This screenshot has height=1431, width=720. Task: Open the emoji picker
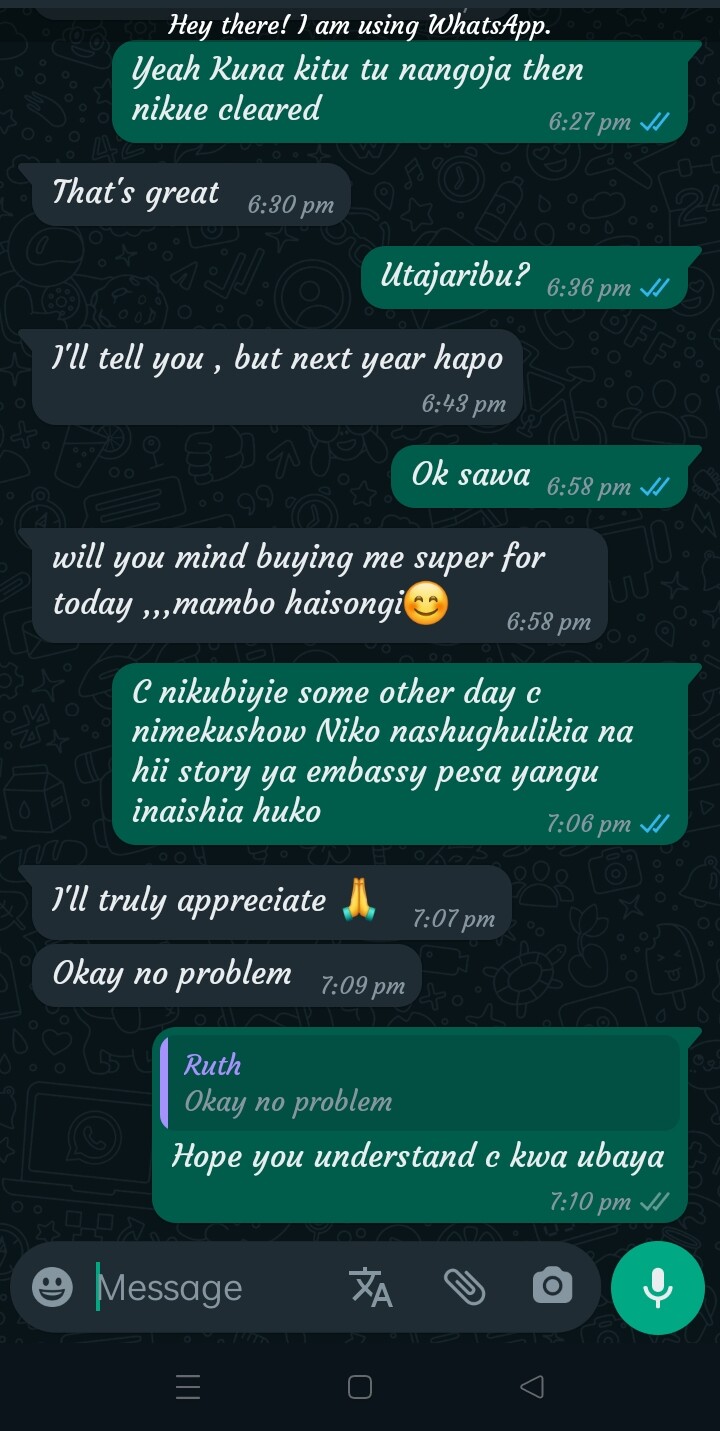pos(52,1287)
